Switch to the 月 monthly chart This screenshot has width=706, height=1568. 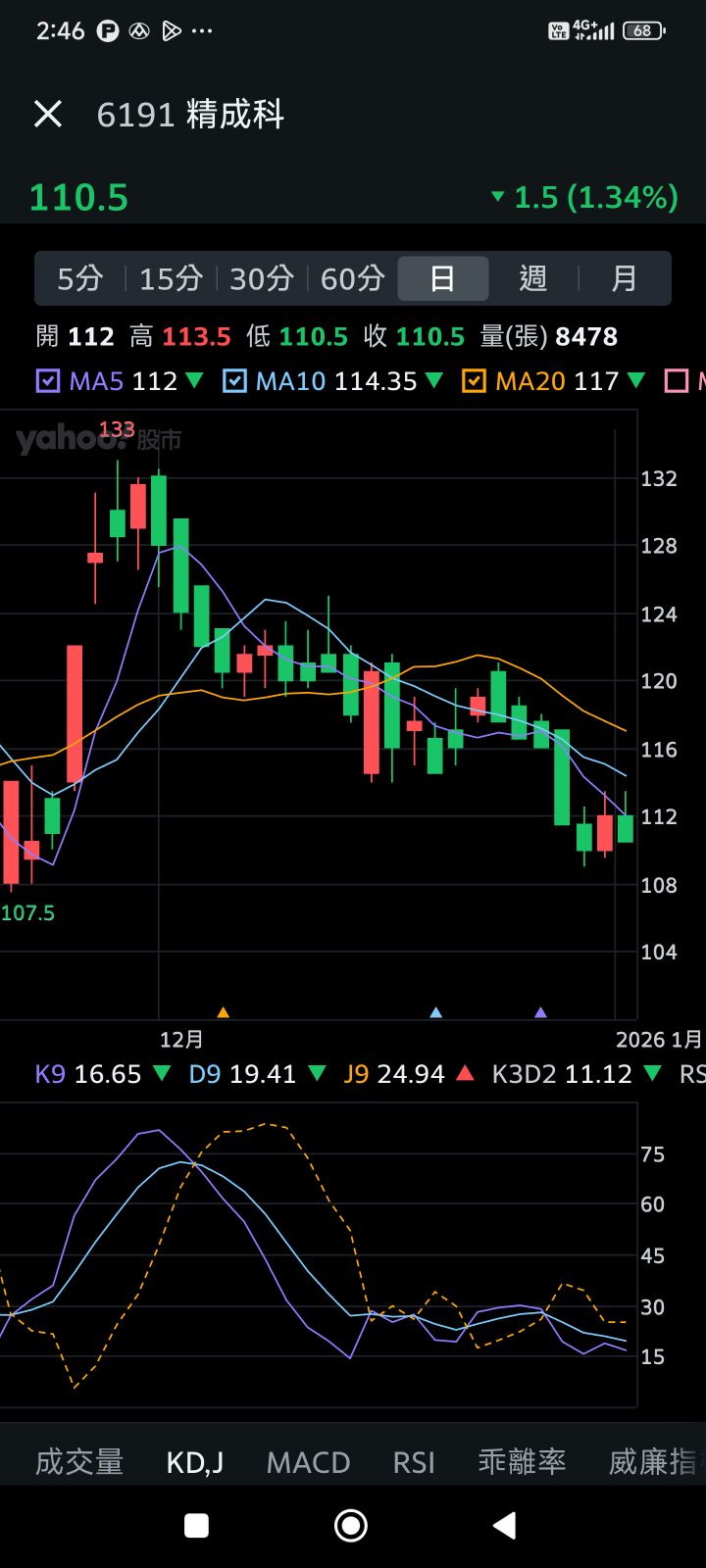(x=625, y=279)
